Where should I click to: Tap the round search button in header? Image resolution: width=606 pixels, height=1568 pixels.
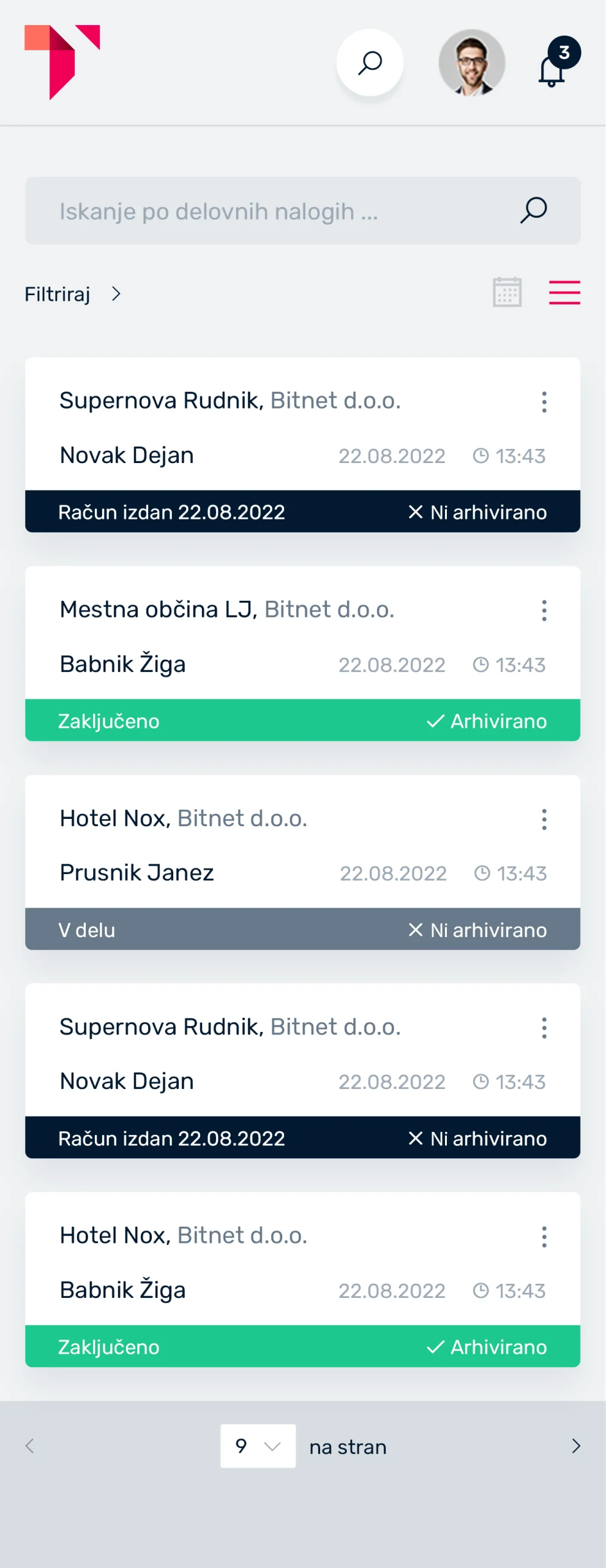(370, 62)
